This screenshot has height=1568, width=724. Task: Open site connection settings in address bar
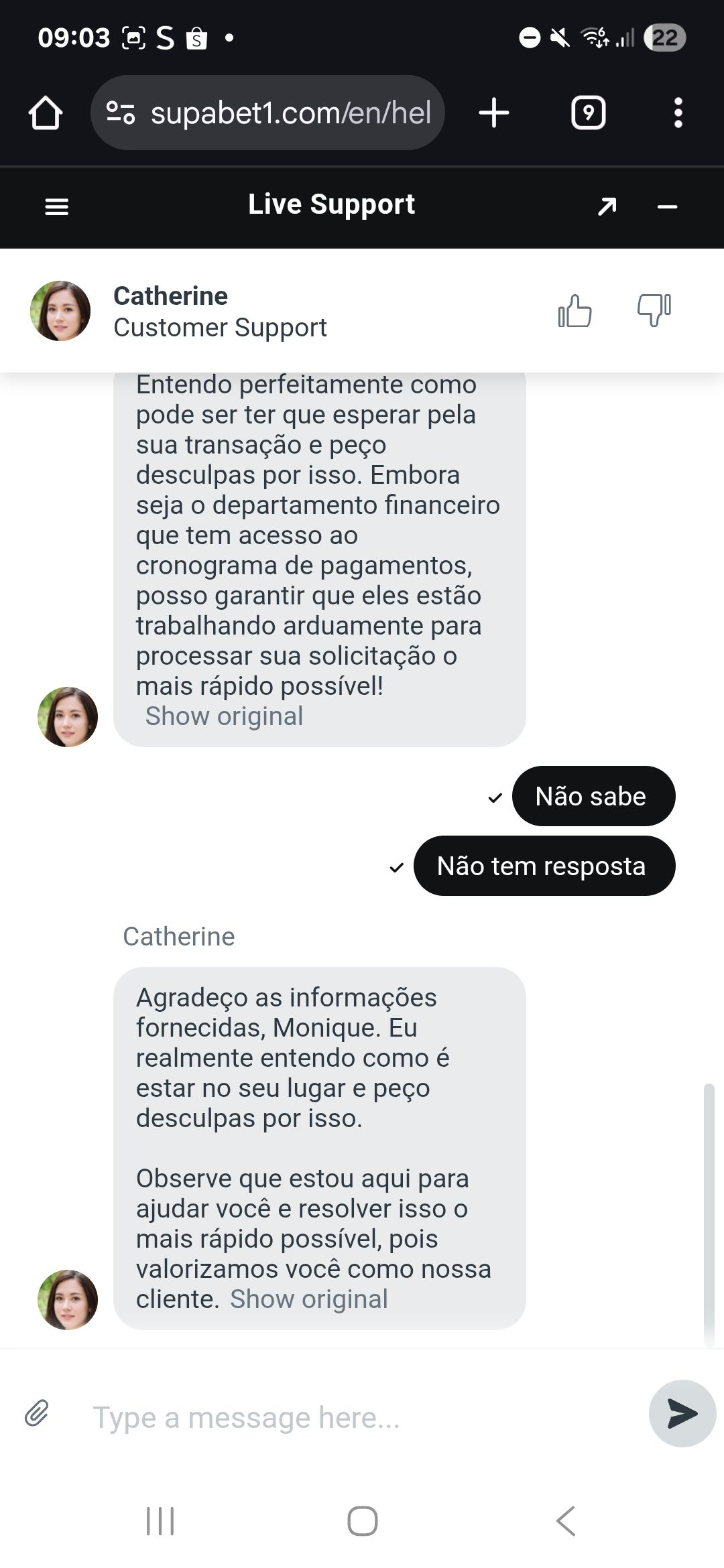point(119,112)
